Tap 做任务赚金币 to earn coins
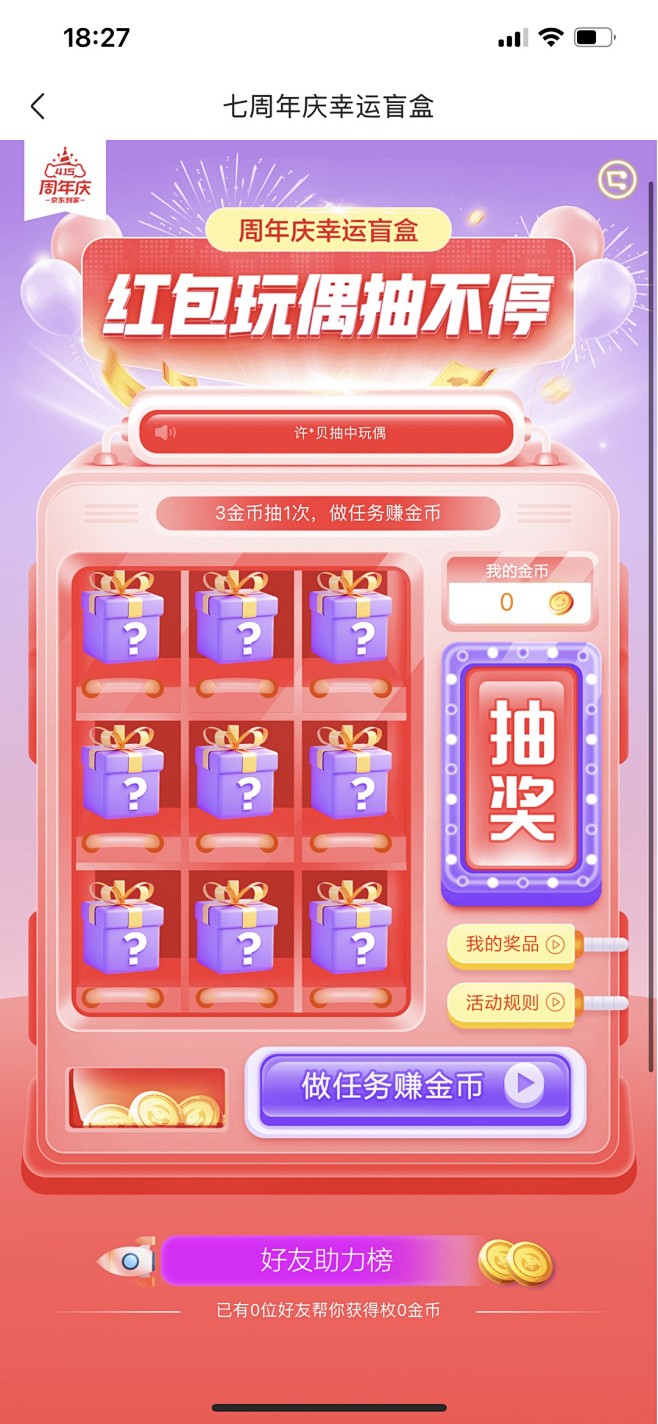This screenshot has width=658, height=1424. point(415,1086)
